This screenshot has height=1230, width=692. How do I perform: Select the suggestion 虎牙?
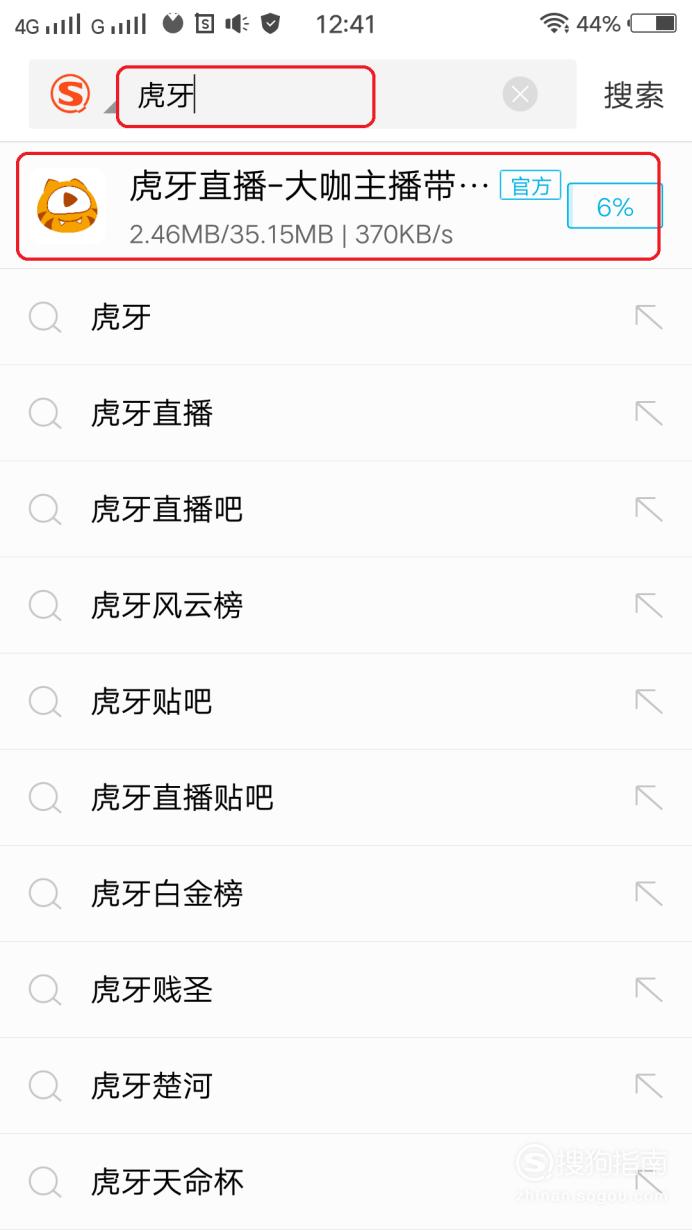coord(346,317)
